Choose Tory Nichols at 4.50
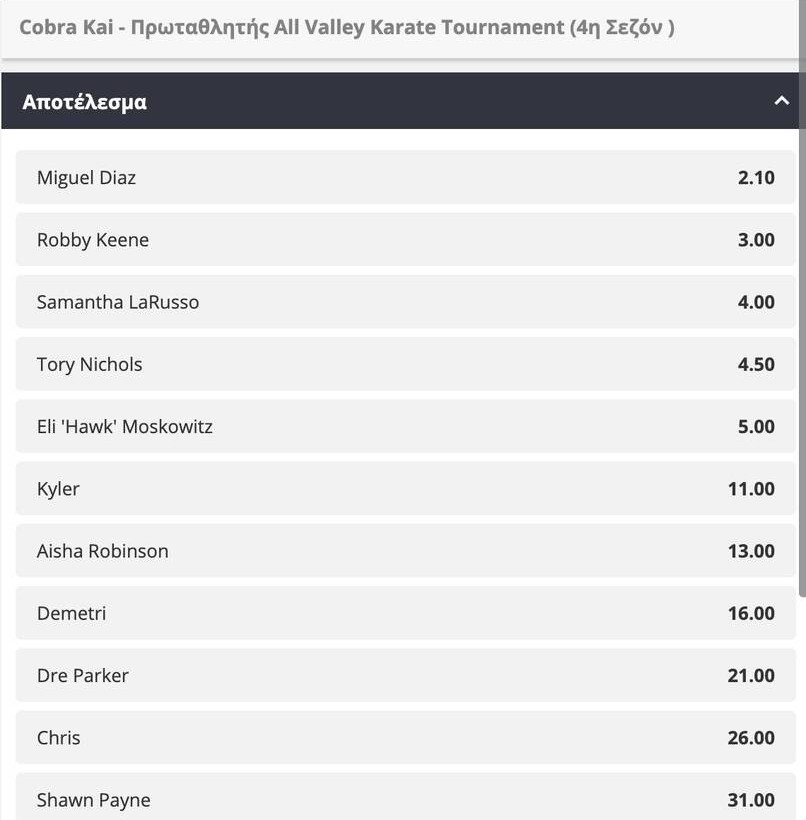 (x=405, y=364)
